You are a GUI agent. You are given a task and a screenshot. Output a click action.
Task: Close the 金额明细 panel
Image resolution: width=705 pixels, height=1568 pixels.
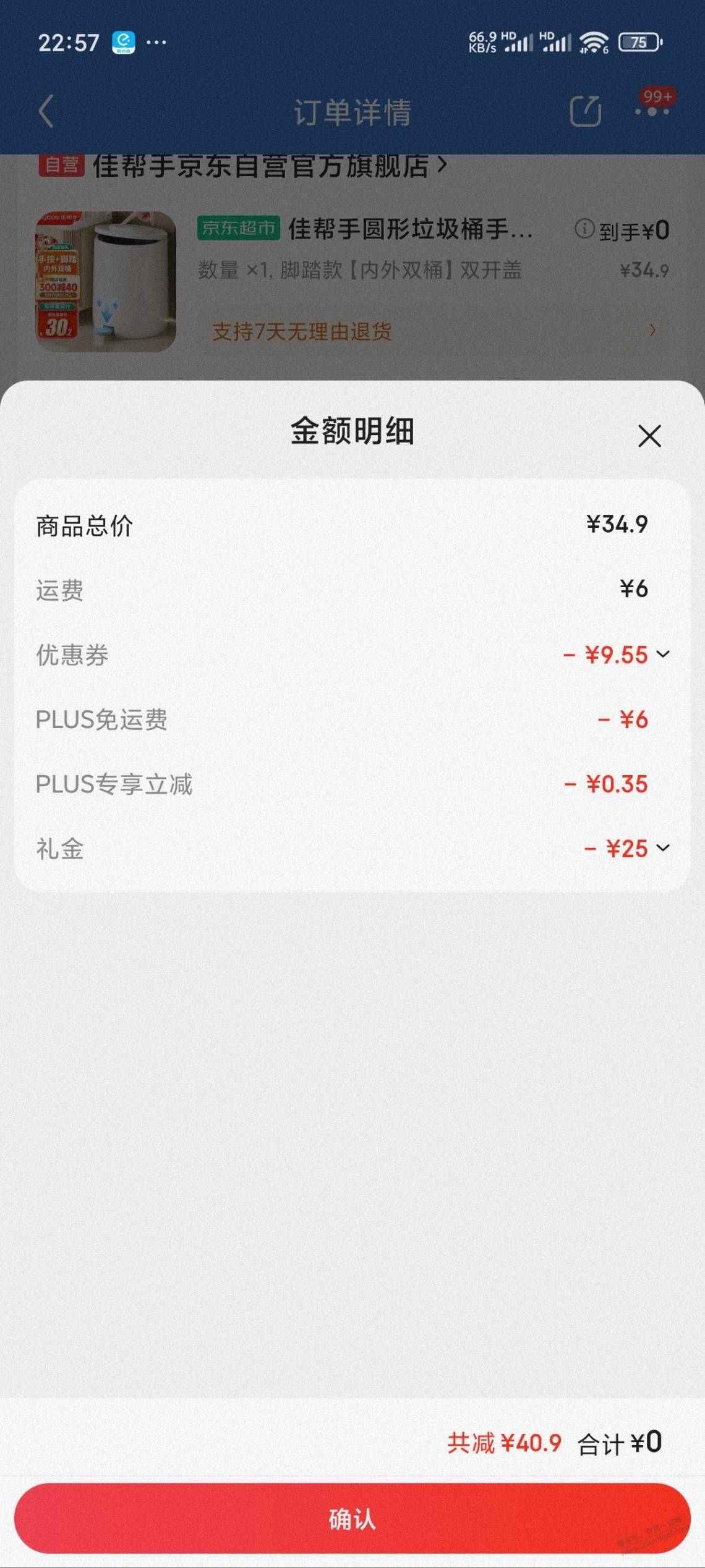[x=649, y=436]
